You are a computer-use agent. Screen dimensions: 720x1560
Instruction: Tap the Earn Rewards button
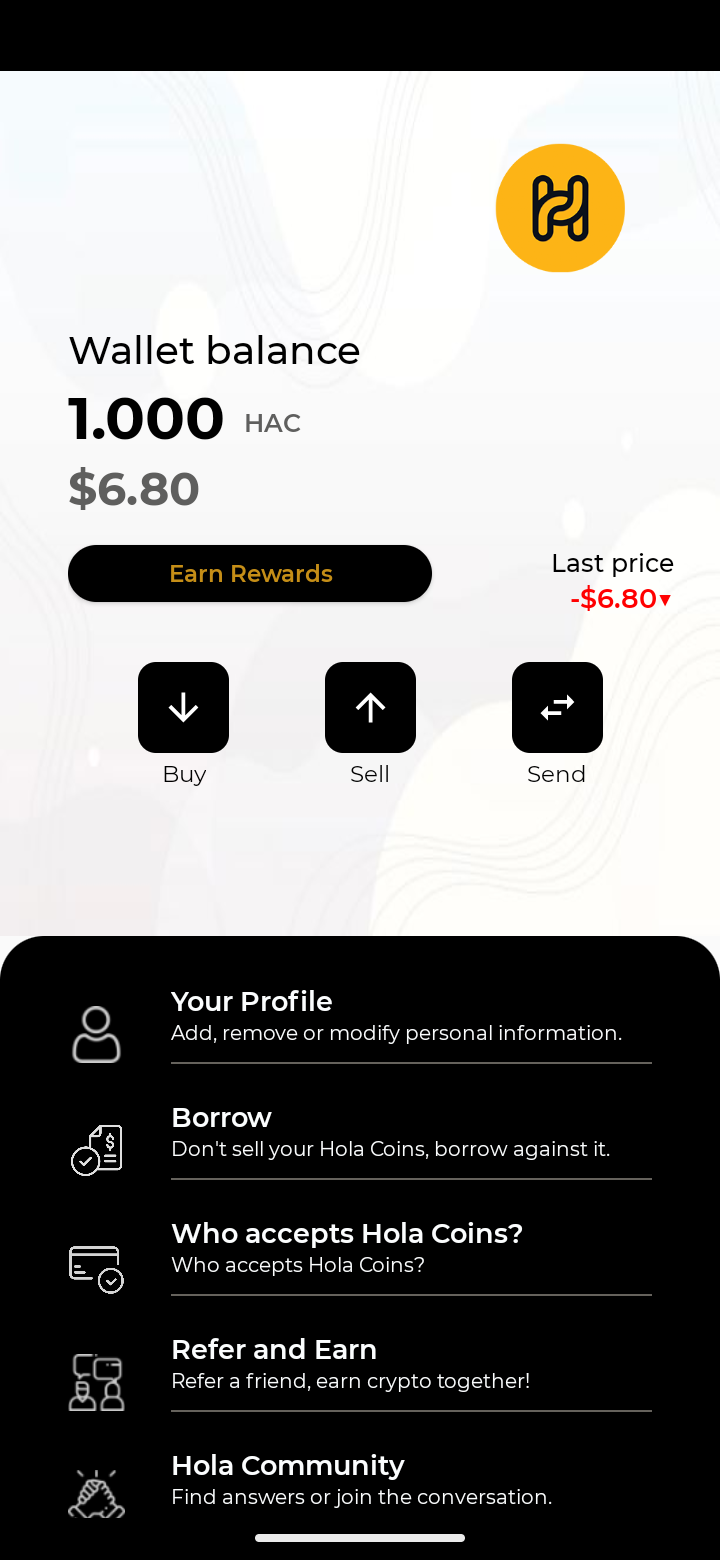250,573
